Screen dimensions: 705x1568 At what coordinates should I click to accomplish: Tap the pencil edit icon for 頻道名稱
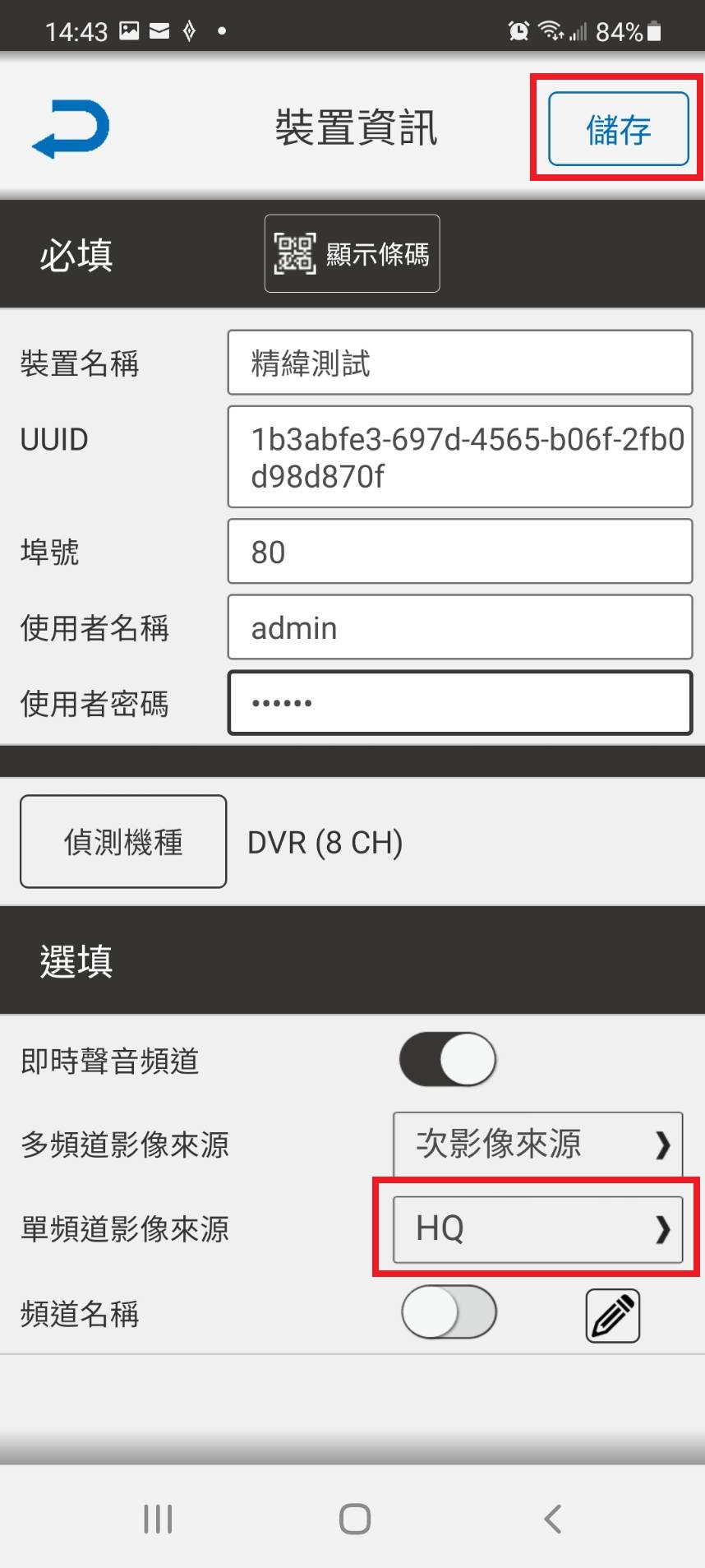tap(613, 1316)
